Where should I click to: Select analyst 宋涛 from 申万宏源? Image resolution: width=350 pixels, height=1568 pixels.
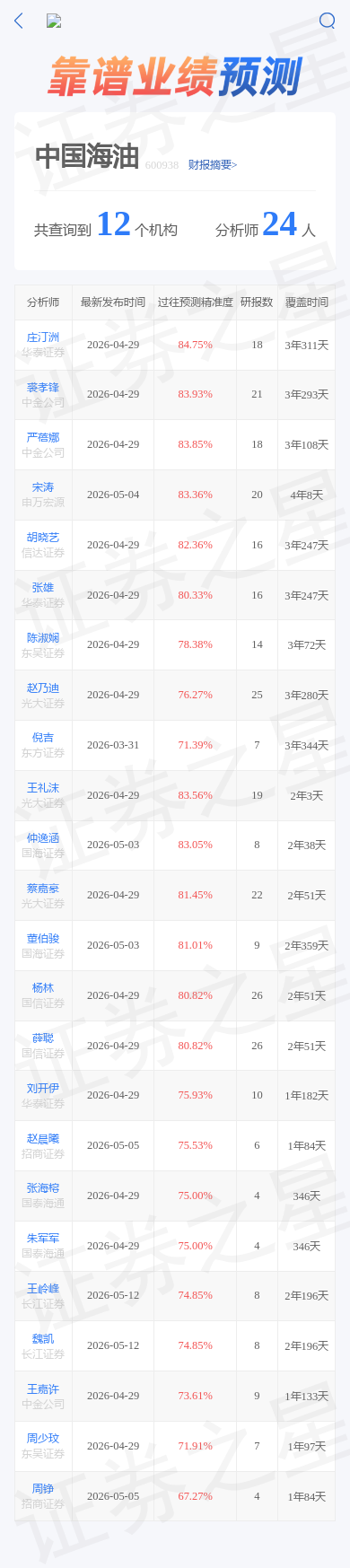coord(43,487)
